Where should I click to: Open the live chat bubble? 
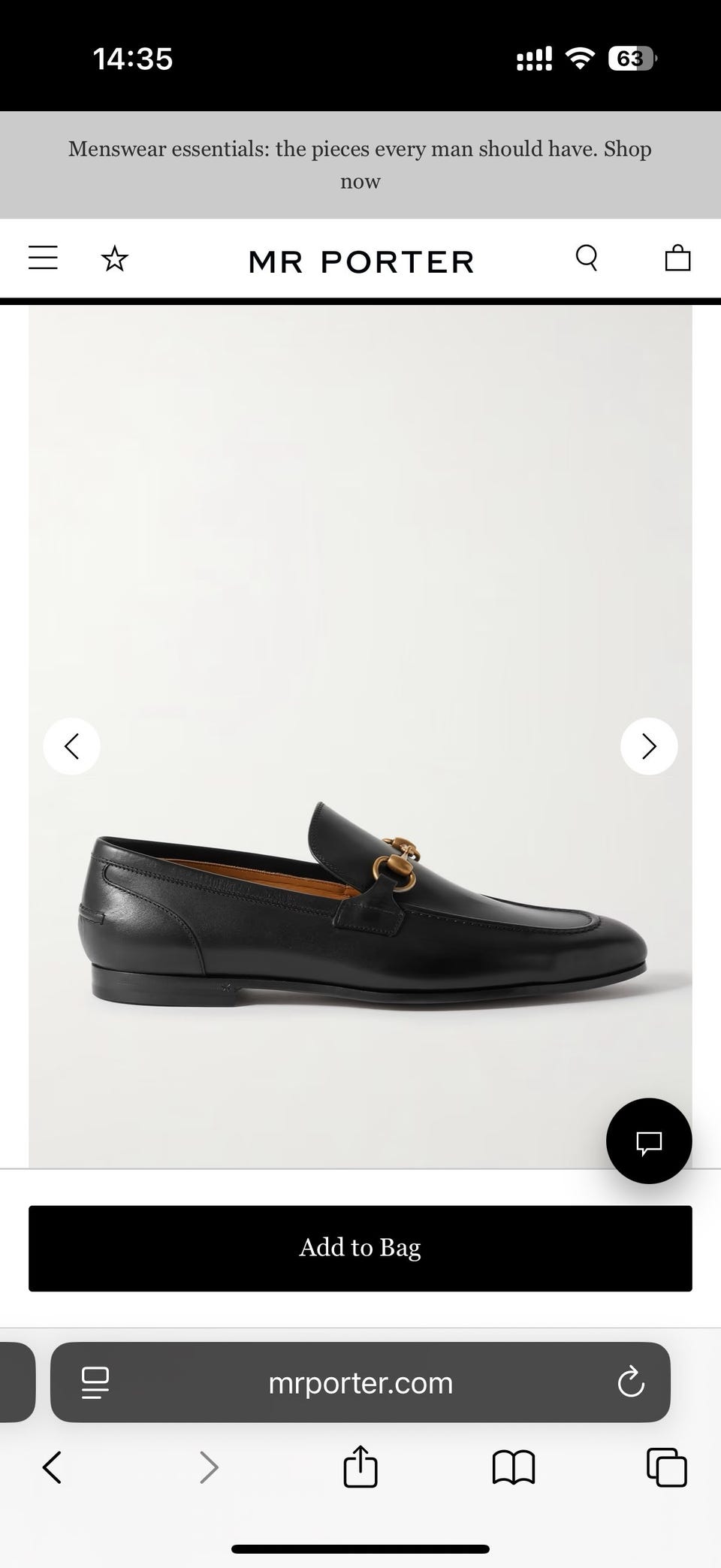click(x=649, y=1141)
